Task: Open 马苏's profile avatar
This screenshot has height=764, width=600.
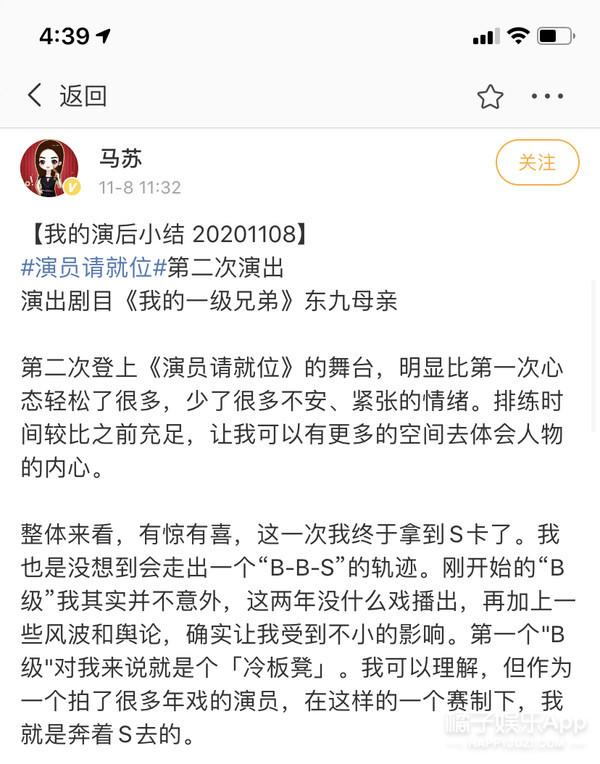Action: (x=50, y=169)
